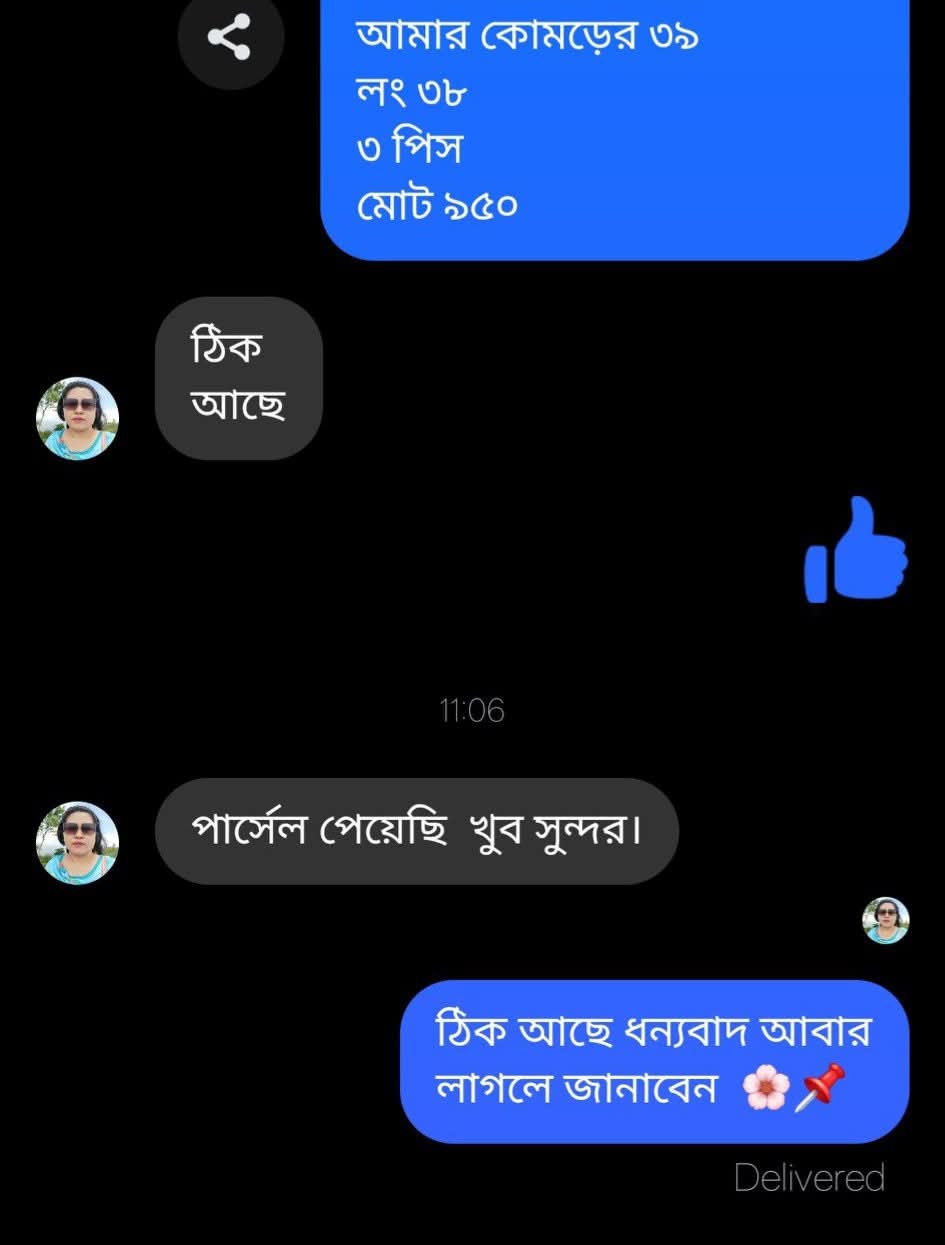Screen dimensions: 945x1245
Task: Click the 'Delivered' status label
Action: point(810,1178)
